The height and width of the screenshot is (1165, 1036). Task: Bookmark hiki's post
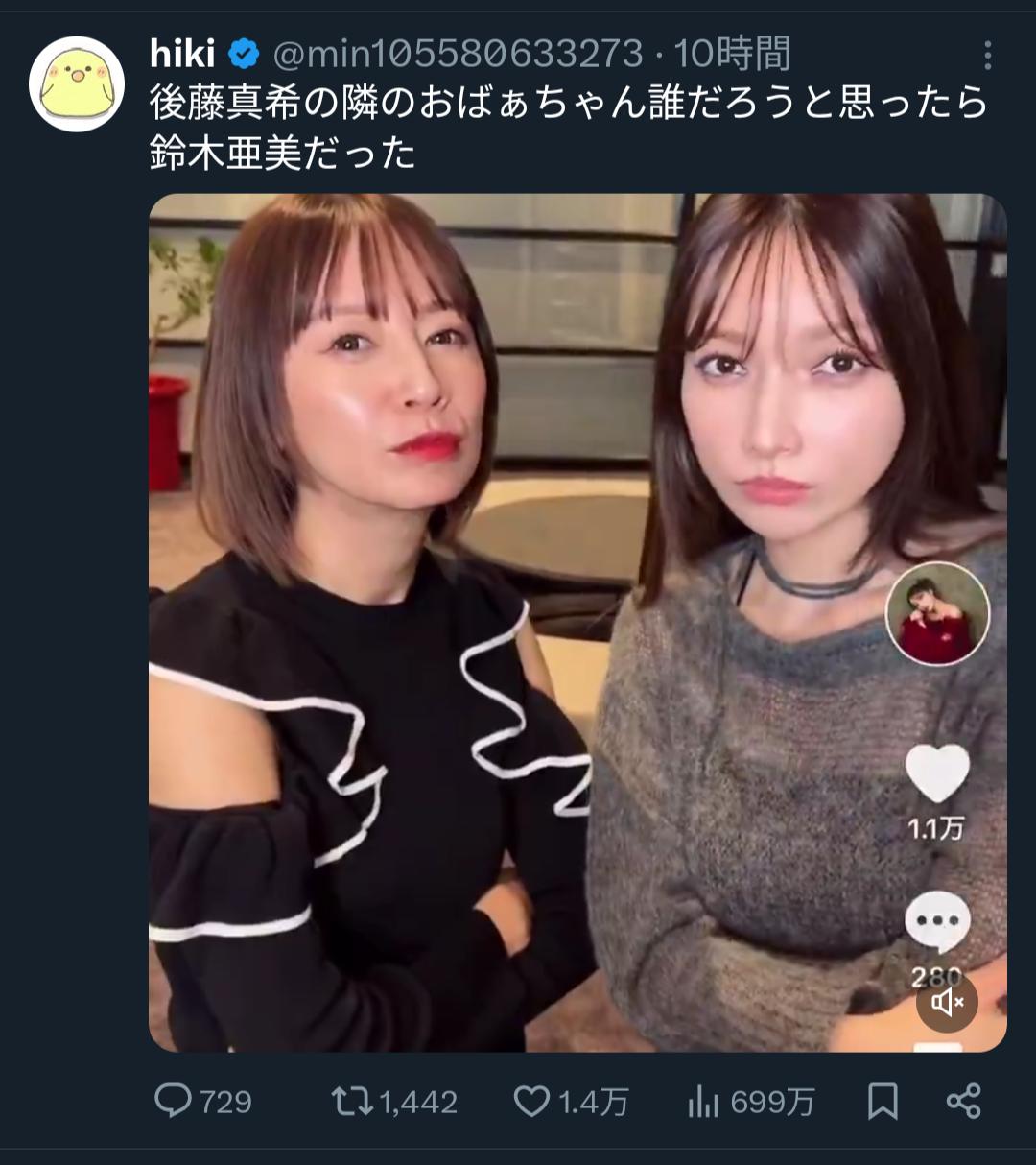(882, 1101)
